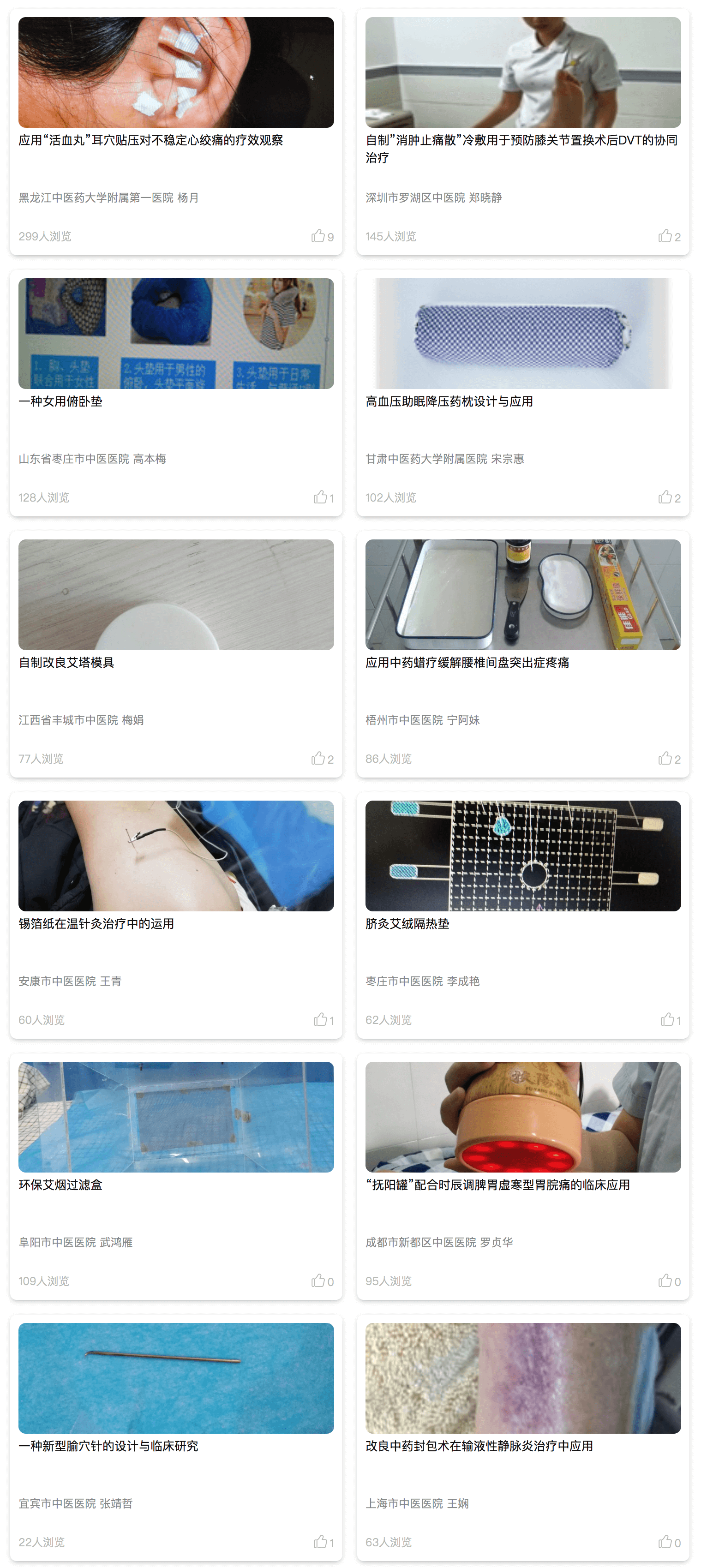Like the 自制改良艾塔模具 article
This screenshot has height=1568, width=701.
point(318,759)
